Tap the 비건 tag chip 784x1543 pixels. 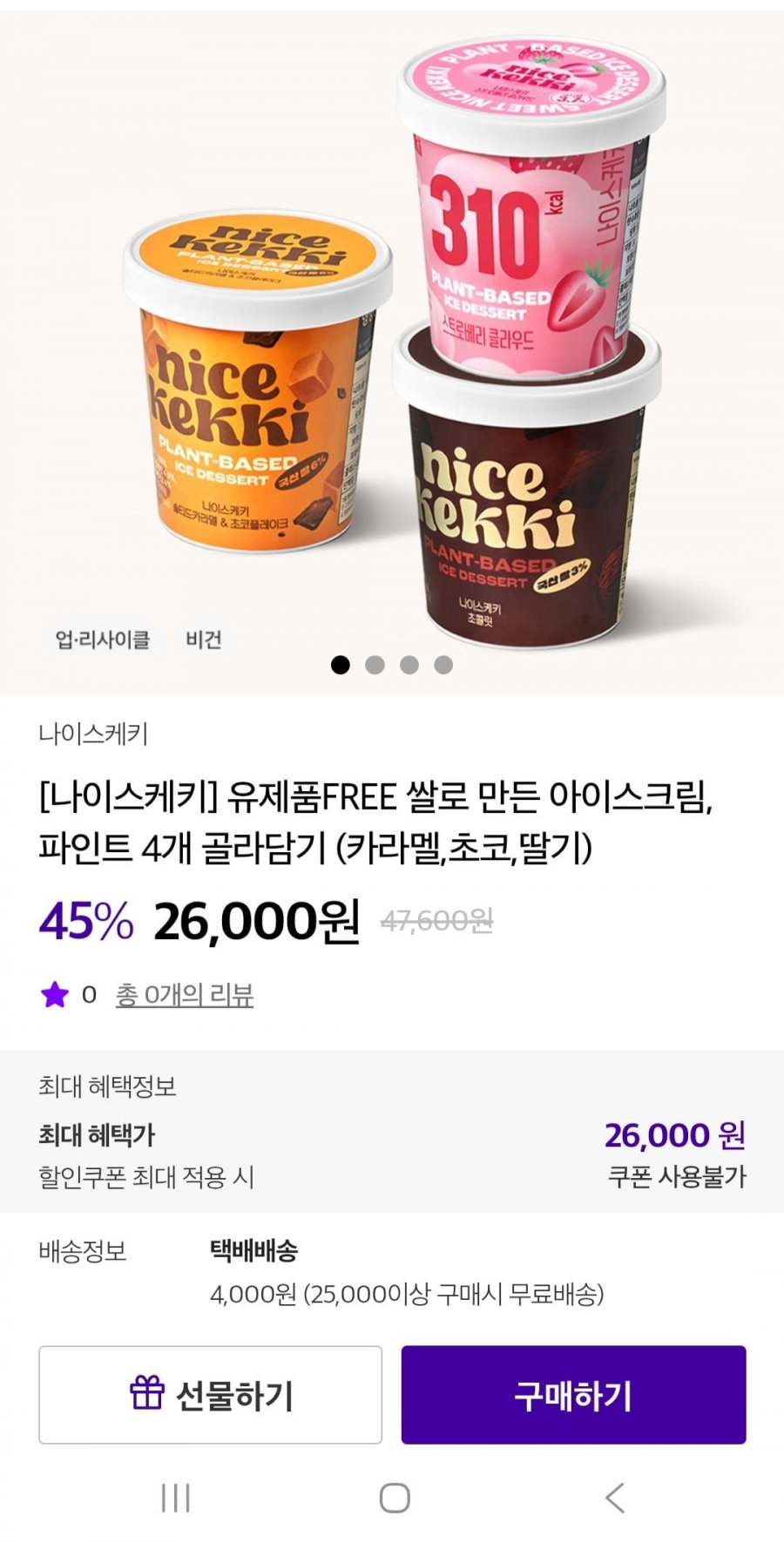pyautogui.click(x=203, y=640)
